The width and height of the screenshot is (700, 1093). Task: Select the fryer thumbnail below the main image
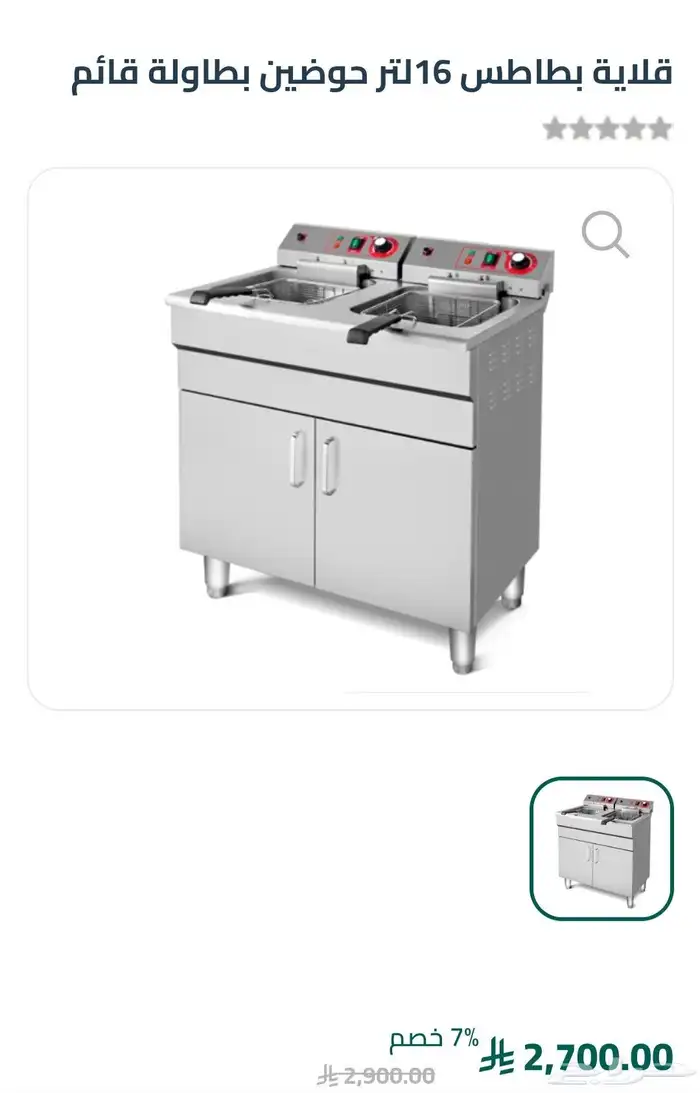[601, 848]
